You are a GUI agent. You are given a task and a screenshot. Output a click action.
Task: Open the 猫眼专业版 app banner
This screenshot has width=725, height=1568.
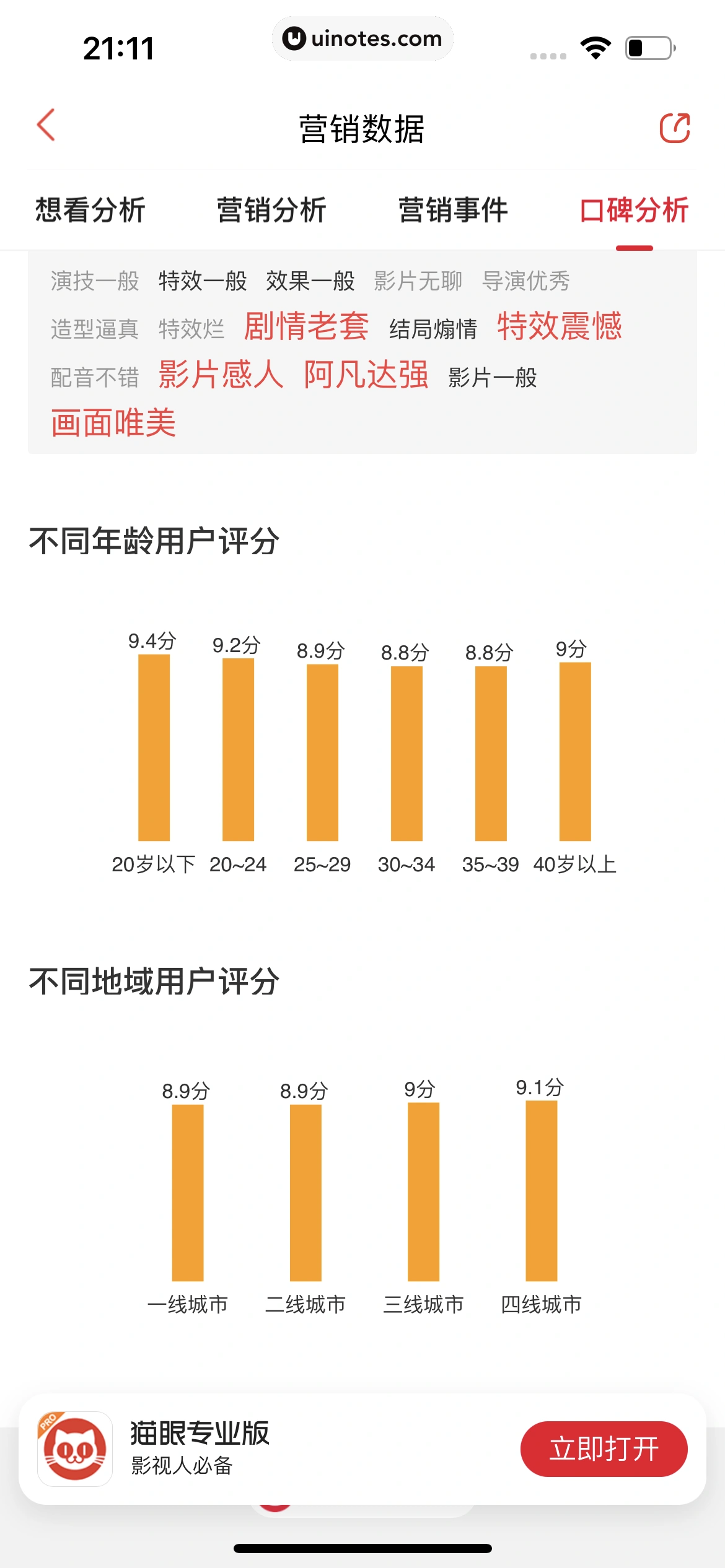(200, 1448)
